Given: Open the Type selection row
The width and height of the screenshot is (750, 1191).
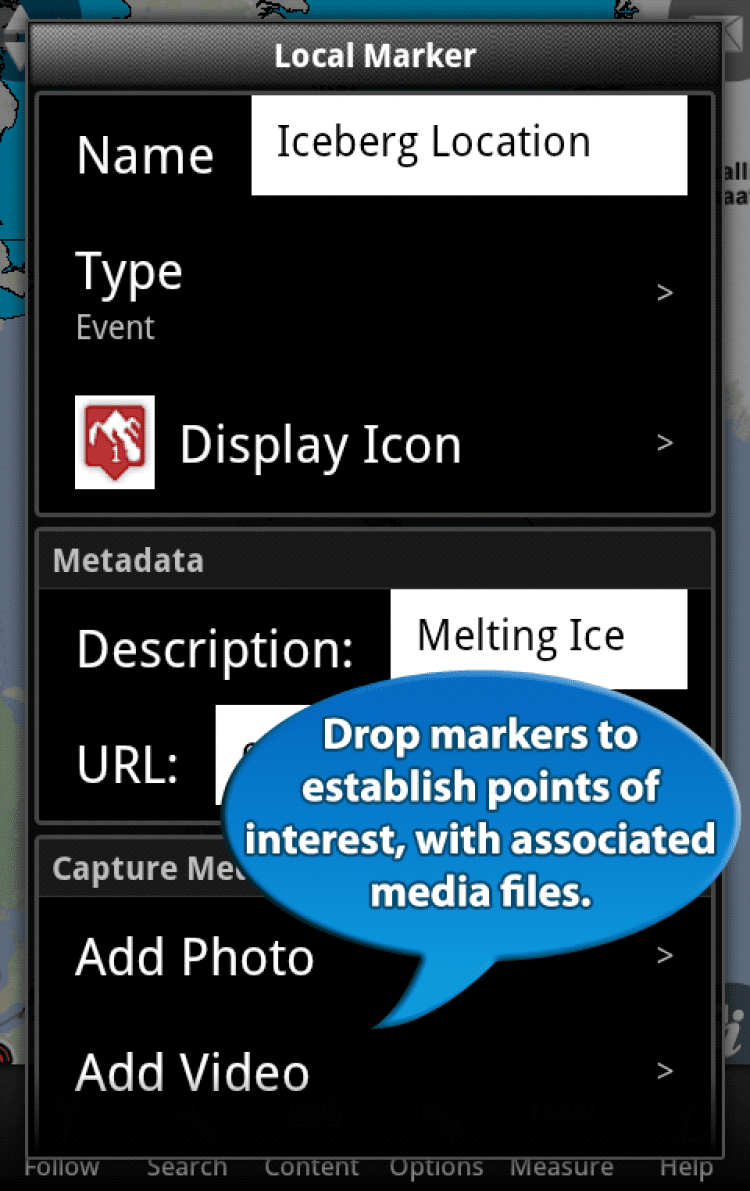Looking at the screenshot, I should 374,294.
